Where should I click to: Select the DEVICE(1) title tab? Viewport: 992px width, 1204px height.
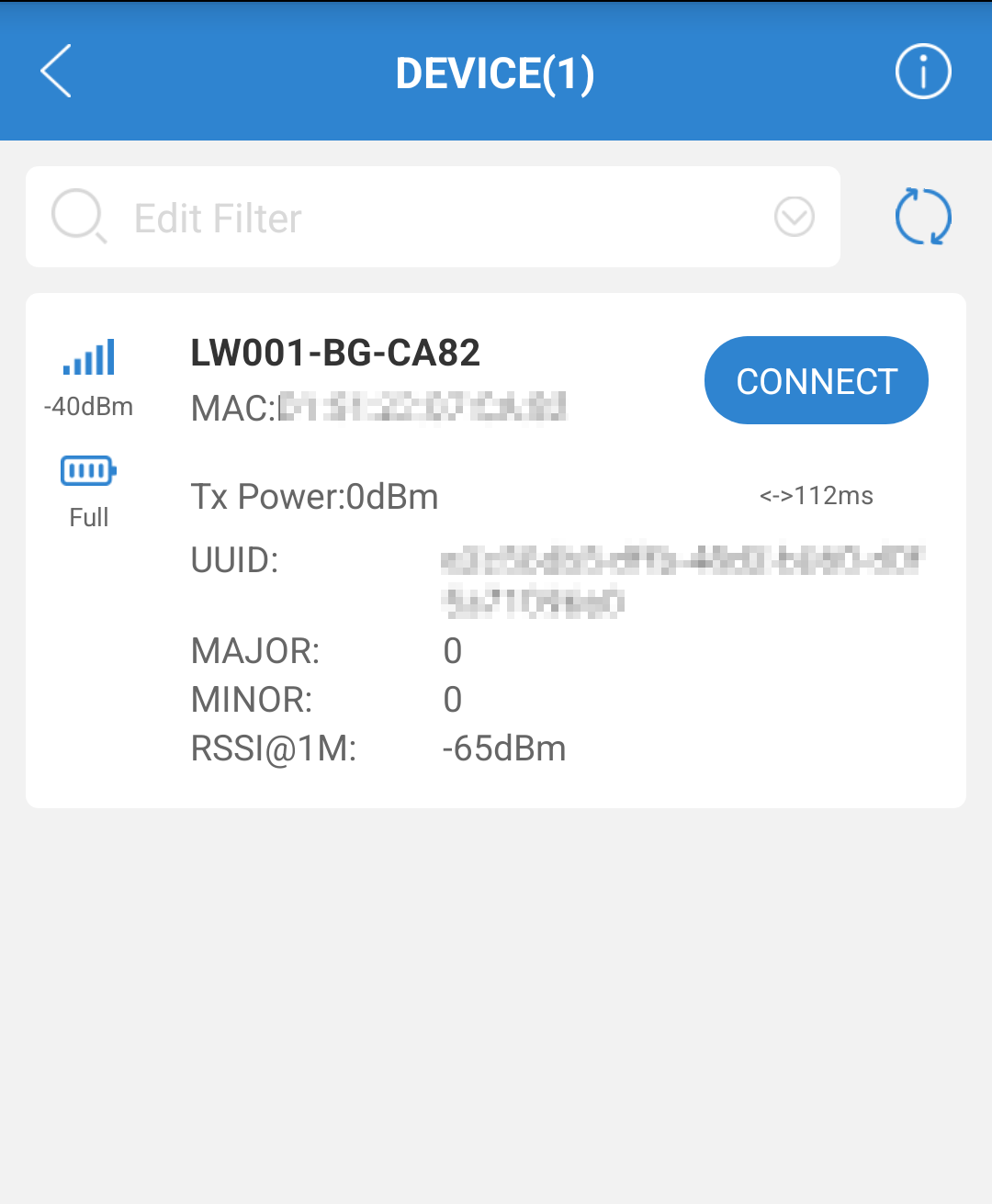pyautogui.click(x=496, y=72)
